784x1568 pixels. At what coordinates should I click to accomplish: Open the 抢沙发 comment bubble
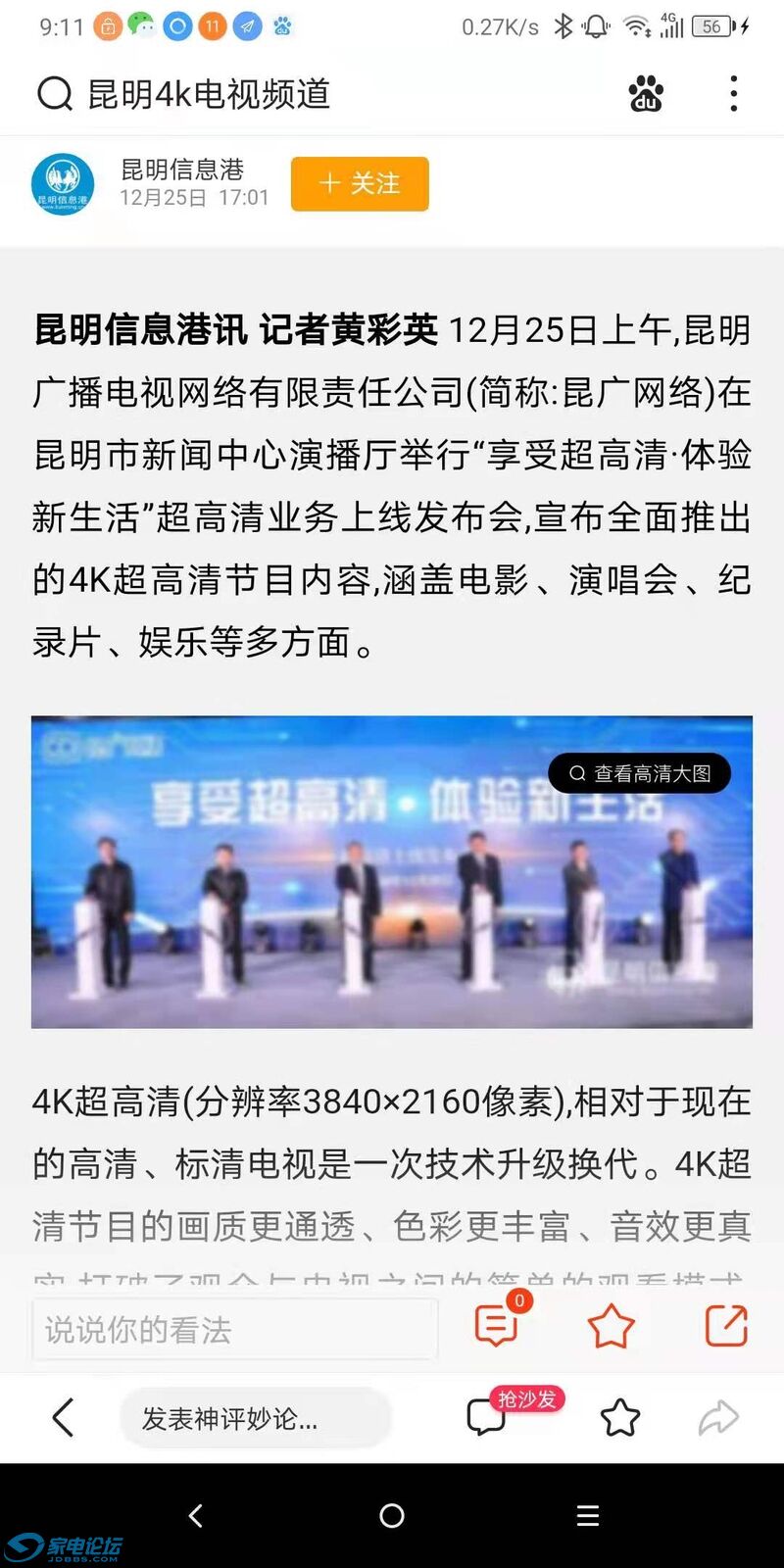tap(488, 1417)
